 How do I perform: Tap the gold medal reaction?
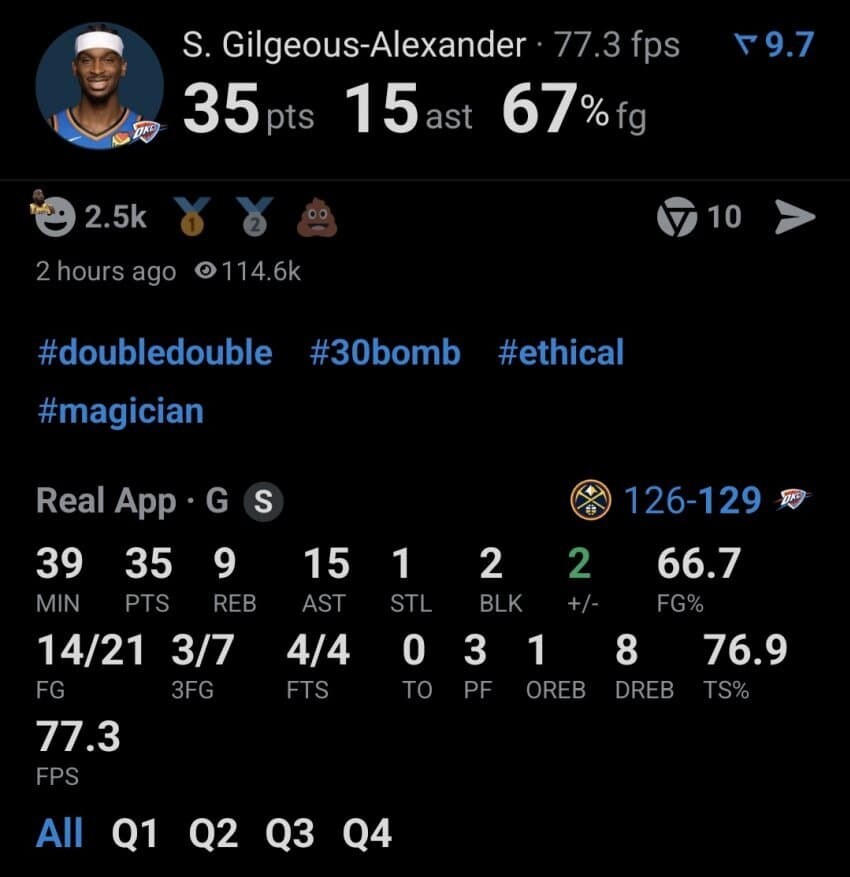192,217
